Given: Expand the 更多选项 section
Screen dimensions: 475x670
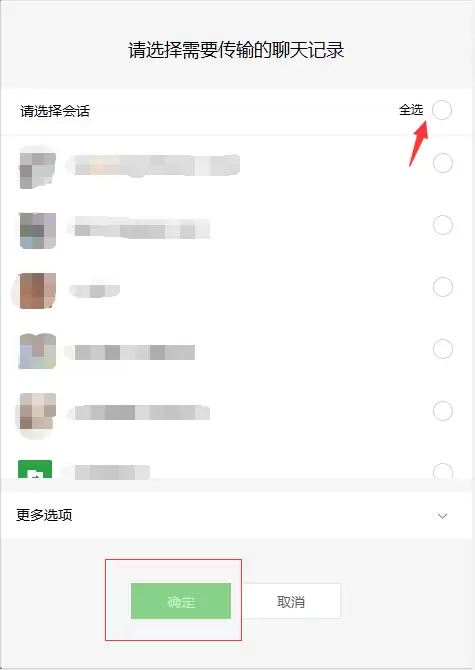Looking at the screenshot, I should pyautogui.click(x=238, y=515).
